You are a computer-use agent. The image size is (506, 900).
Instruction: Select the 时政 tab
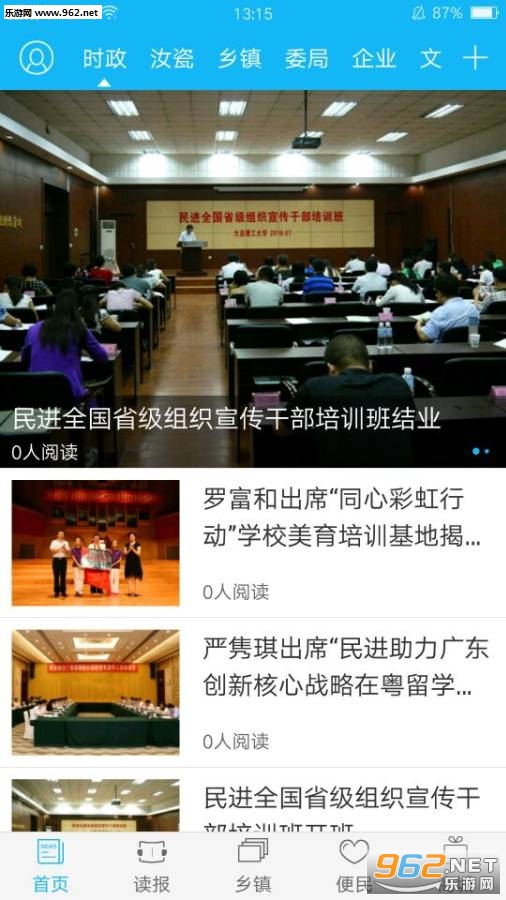(104, 59)
